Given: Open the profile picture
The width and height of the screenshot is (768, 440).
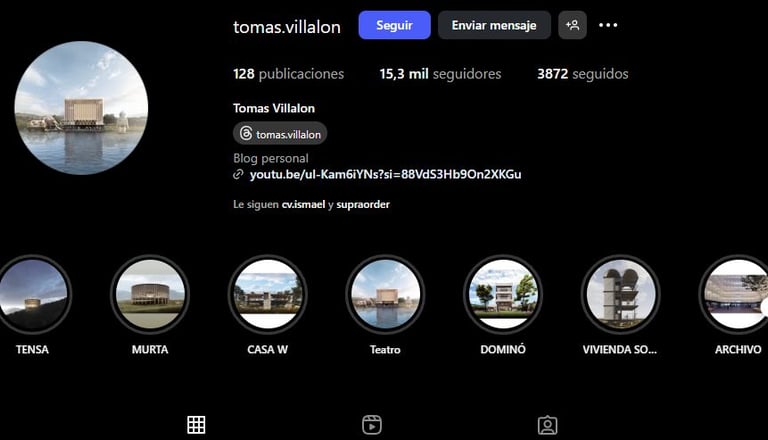Looking at the screenshot, I should tap(81, 108).
